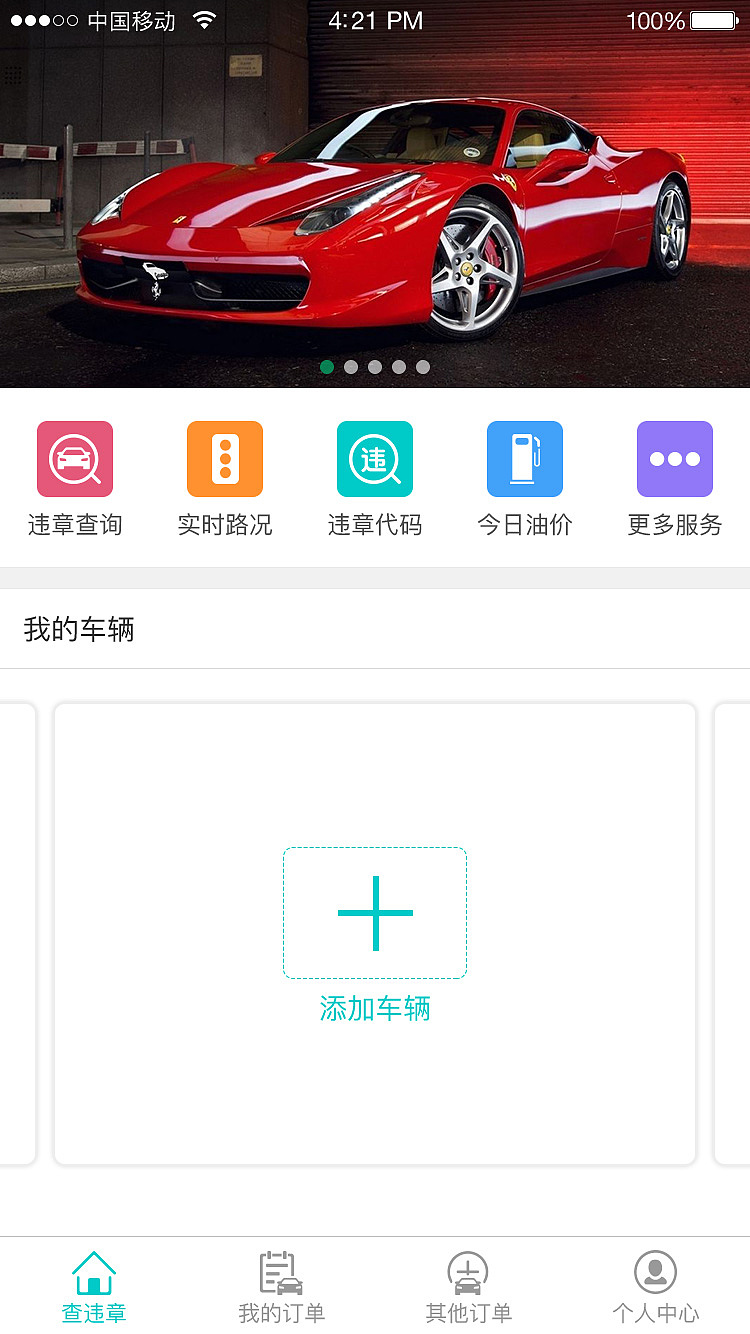
Task: Tap the 其他订单 car order icon
Action: coord(469,1271)
